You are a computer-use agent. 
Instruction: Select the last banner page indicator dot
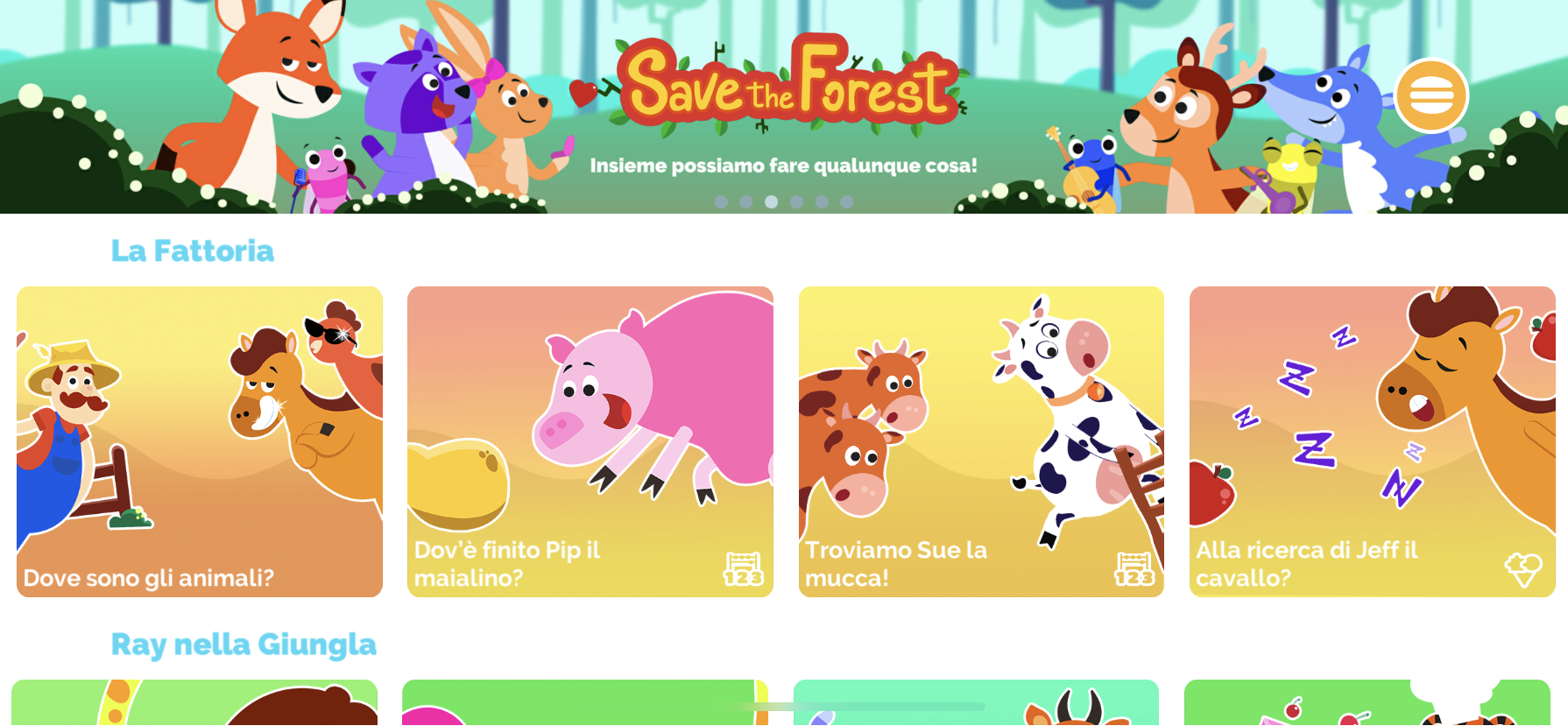(x=846, y=201)
